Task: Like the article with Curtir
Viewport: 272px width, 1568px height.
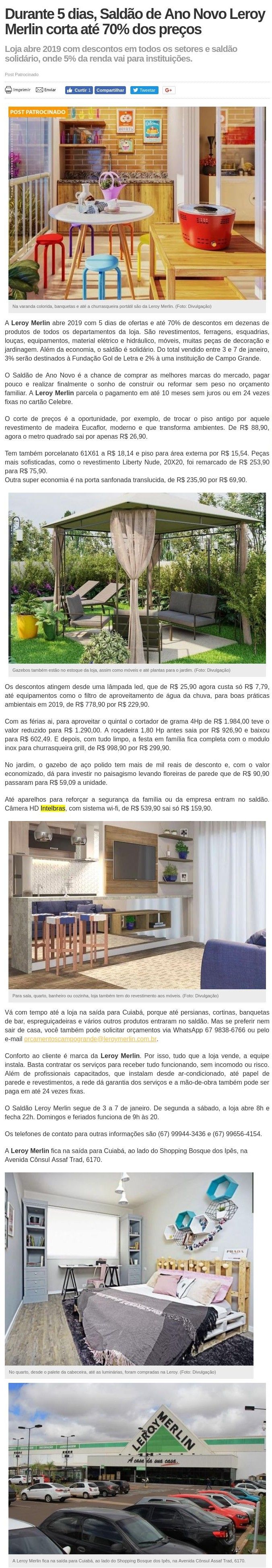Action: (x=78, y=90)
